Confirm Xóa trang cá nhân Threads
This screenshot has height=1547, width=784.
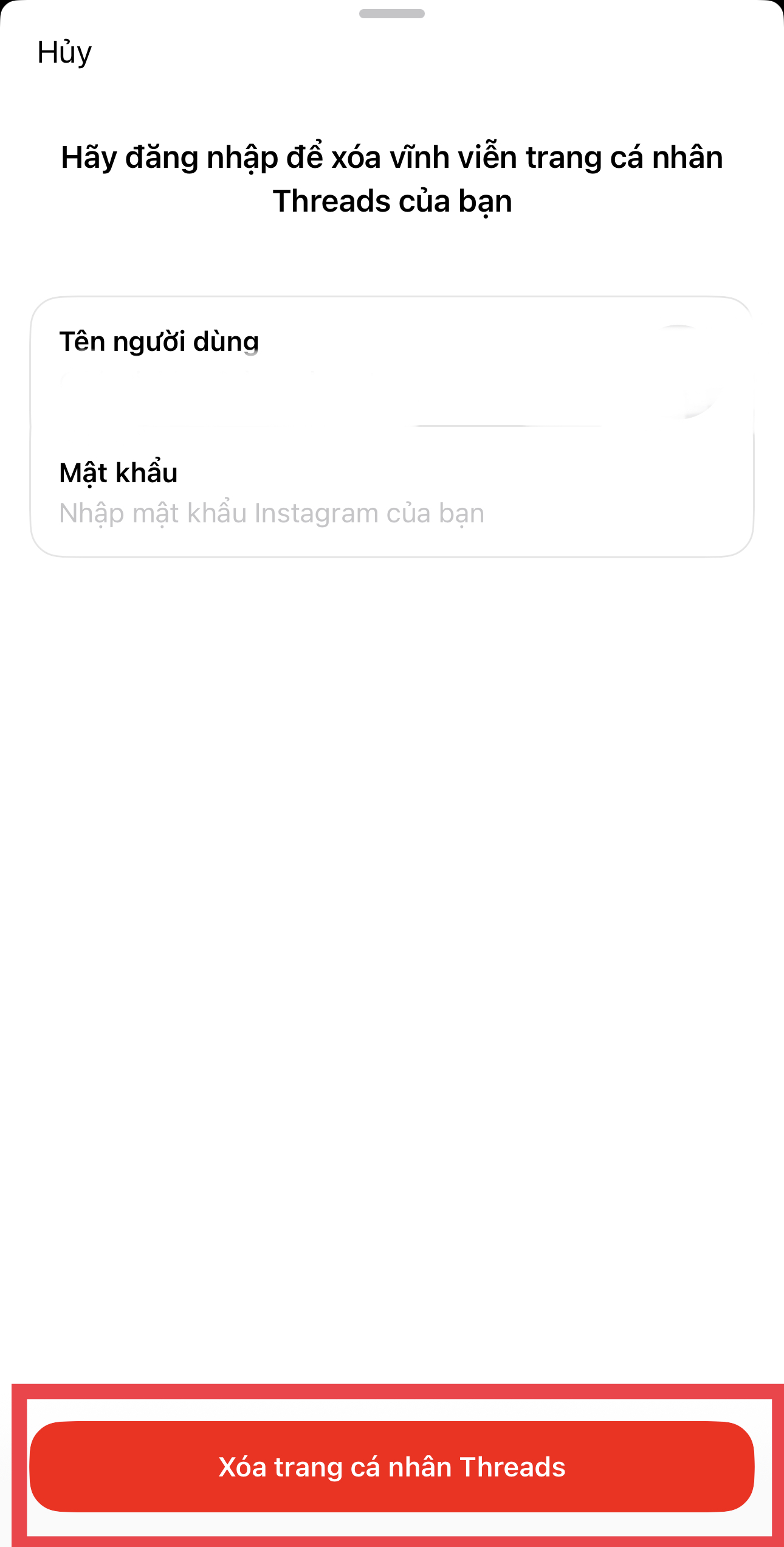[x=392, y=1466]
